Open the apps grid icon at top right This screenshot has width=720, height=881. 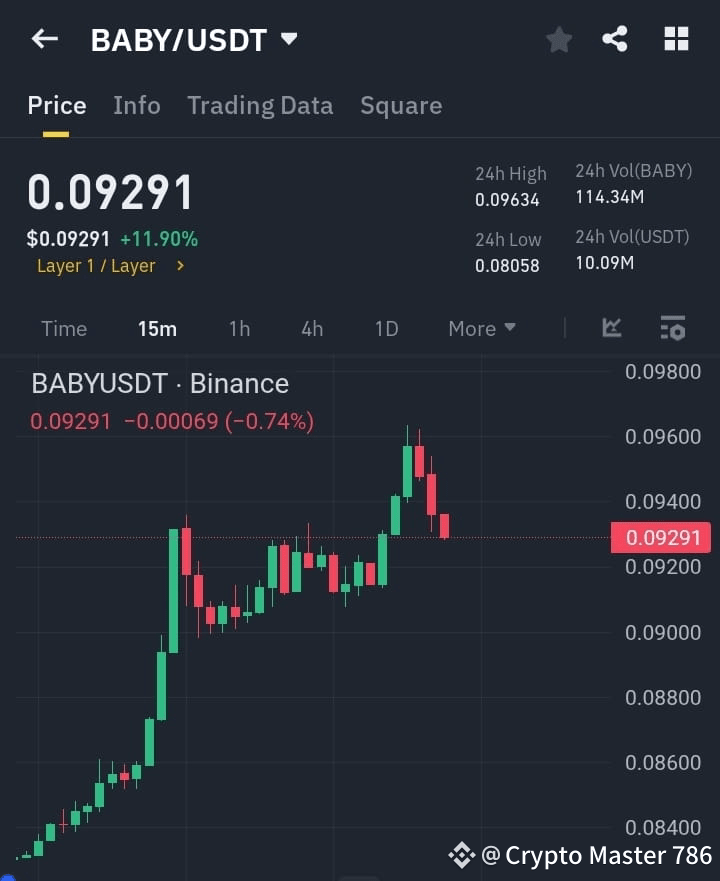point(676,39)
